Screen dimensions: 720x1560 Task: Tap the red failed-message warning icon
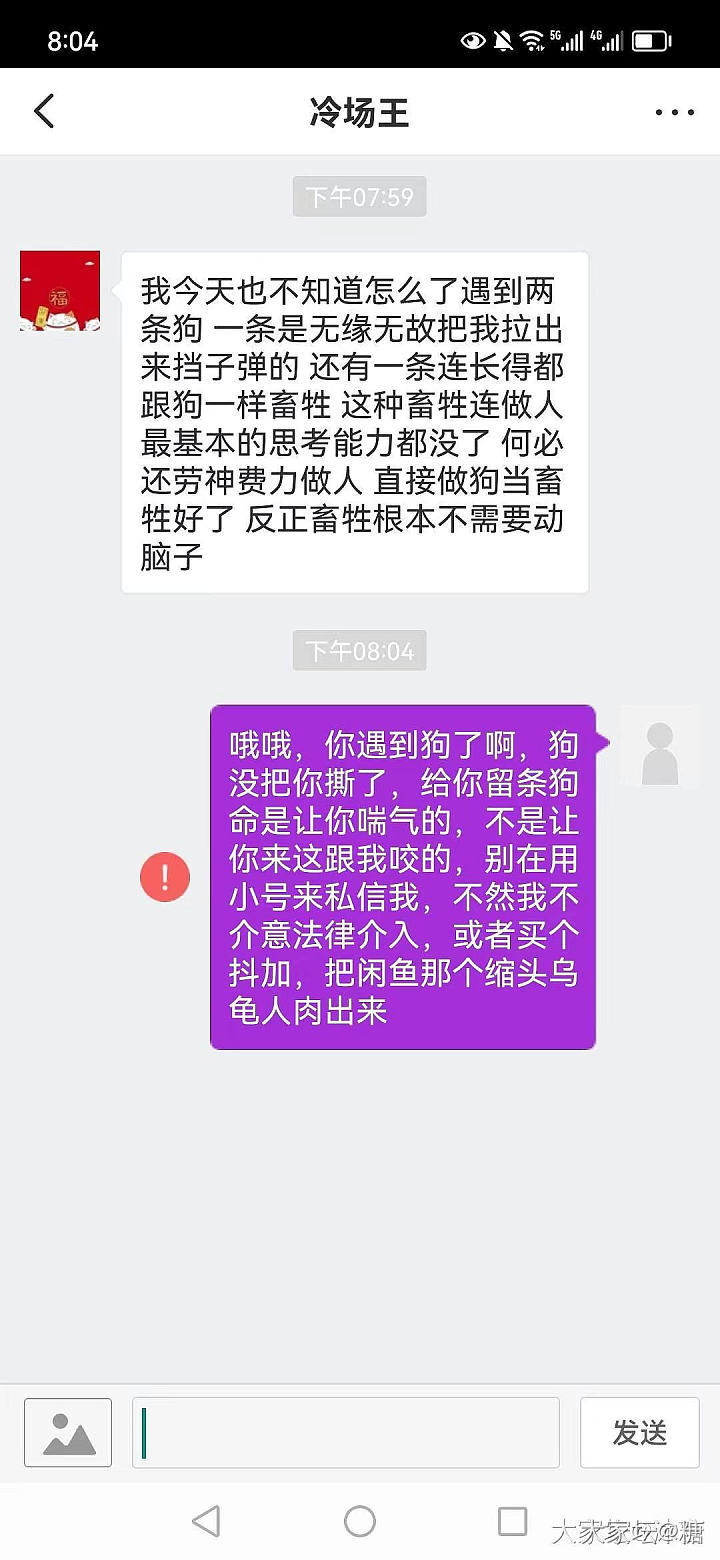click(x=165, y=877)
